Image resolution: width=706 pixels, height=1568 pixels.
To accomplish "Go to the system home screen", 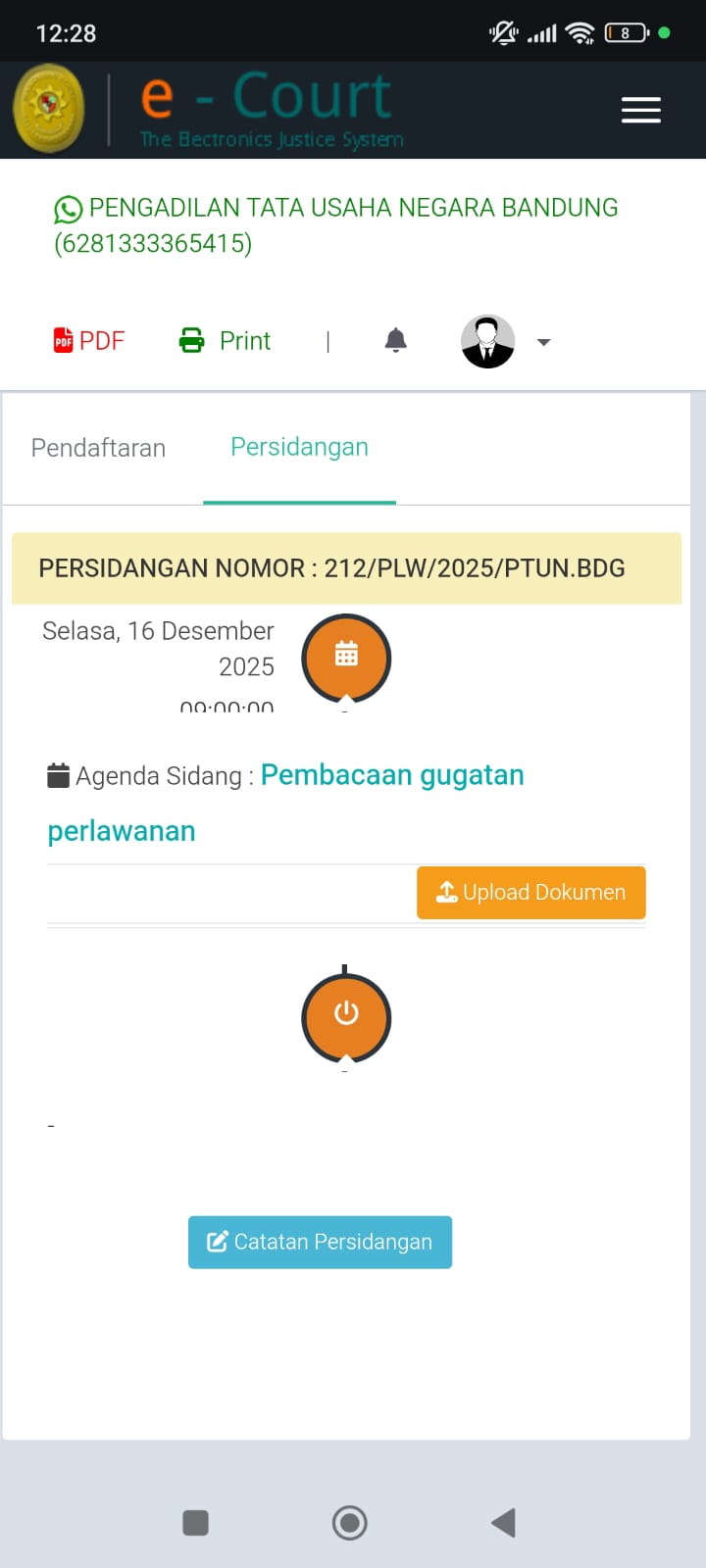I will click(x=350, y=1522).
